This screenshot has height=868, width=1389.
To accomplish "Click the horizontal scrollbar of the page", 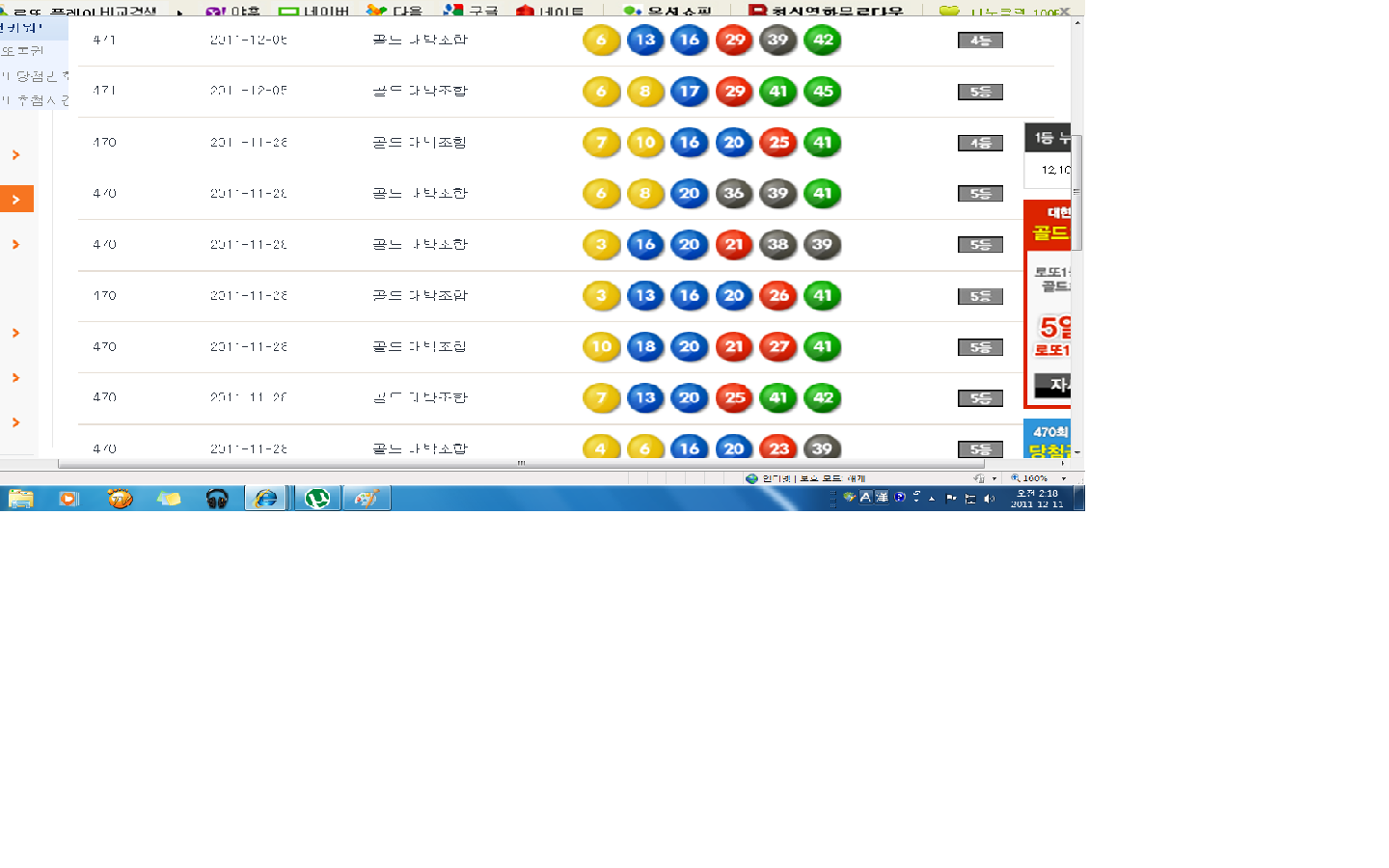I will coord(521,463).
